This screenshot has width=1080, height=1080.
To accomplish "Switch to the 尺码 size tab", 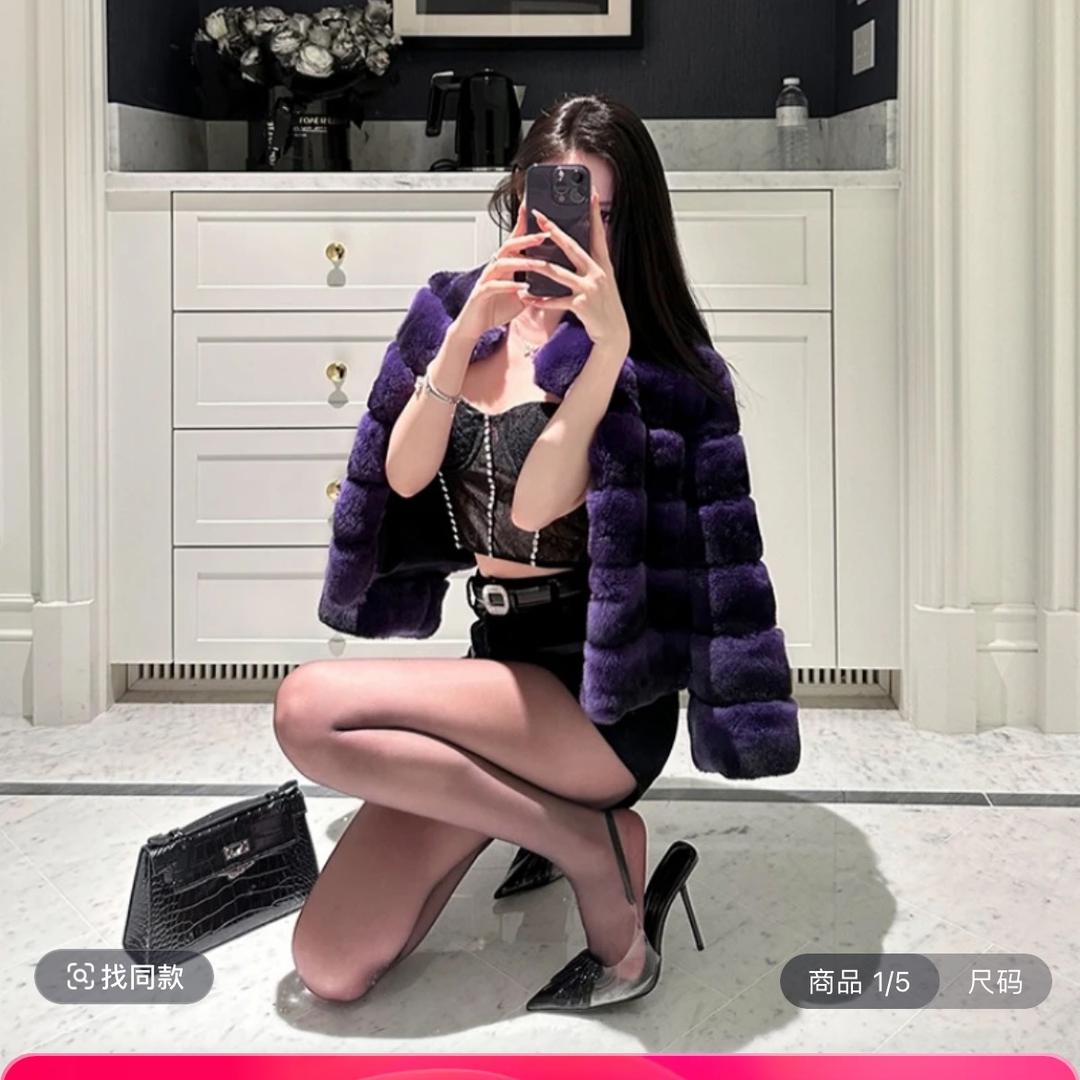I will [995, 981].
